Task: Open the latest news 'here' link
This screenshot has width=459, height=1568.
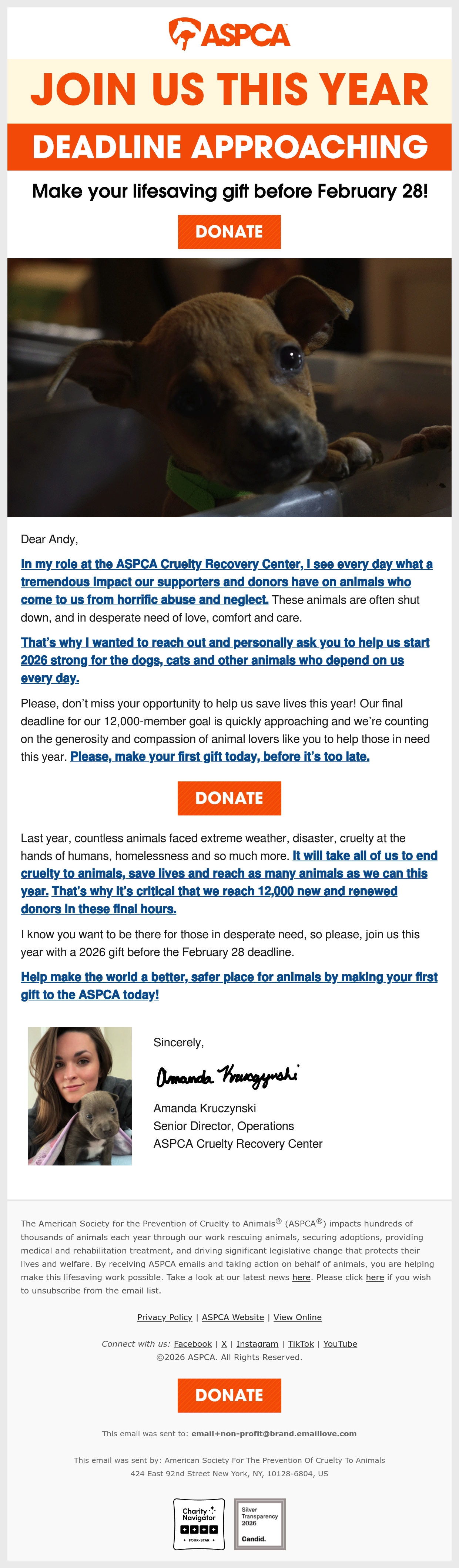Action: point(301,1277)
